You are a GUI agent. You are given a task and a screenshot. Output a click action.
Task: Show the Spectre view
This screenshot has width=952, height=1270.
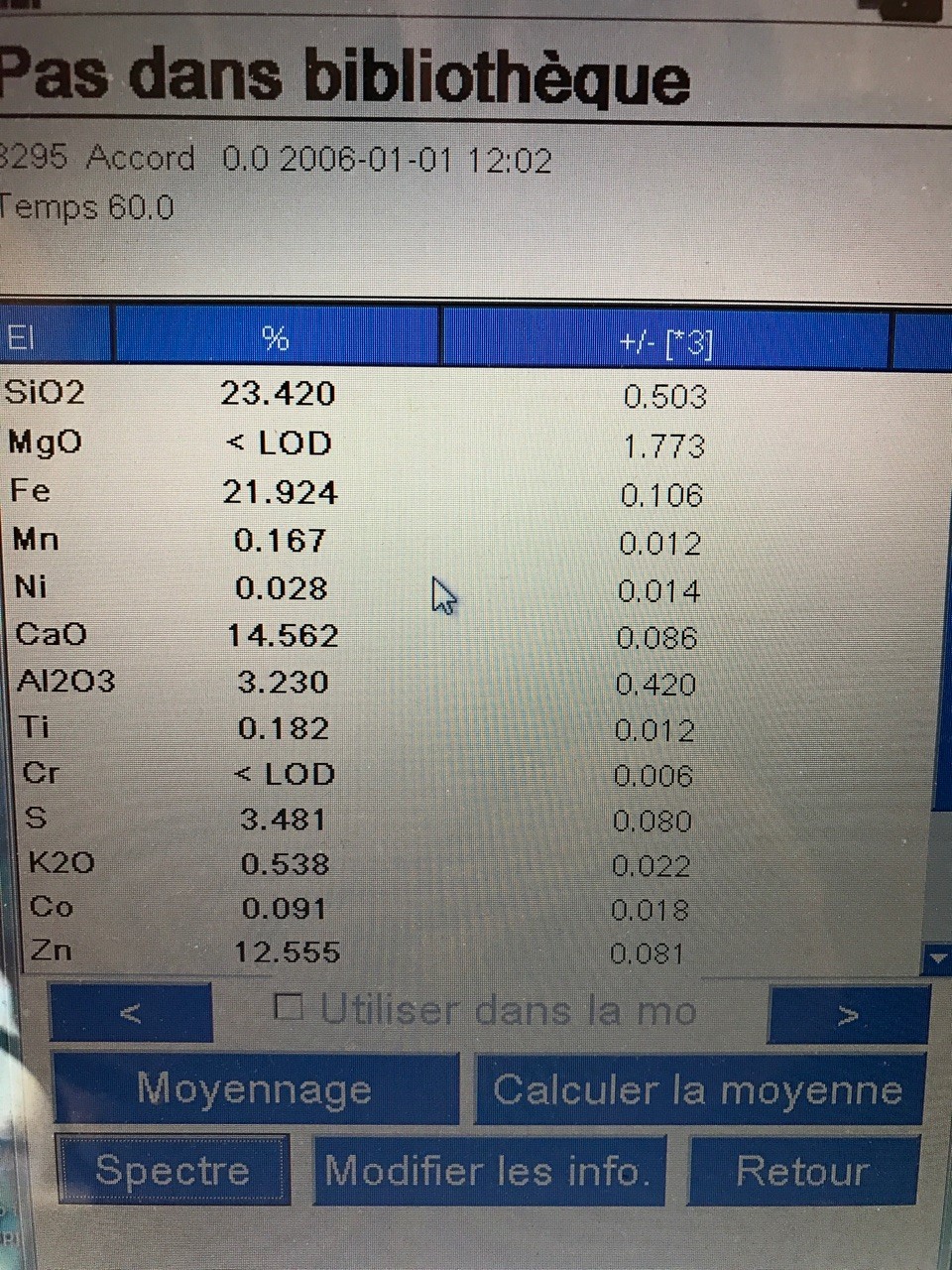click(173, 1170)
